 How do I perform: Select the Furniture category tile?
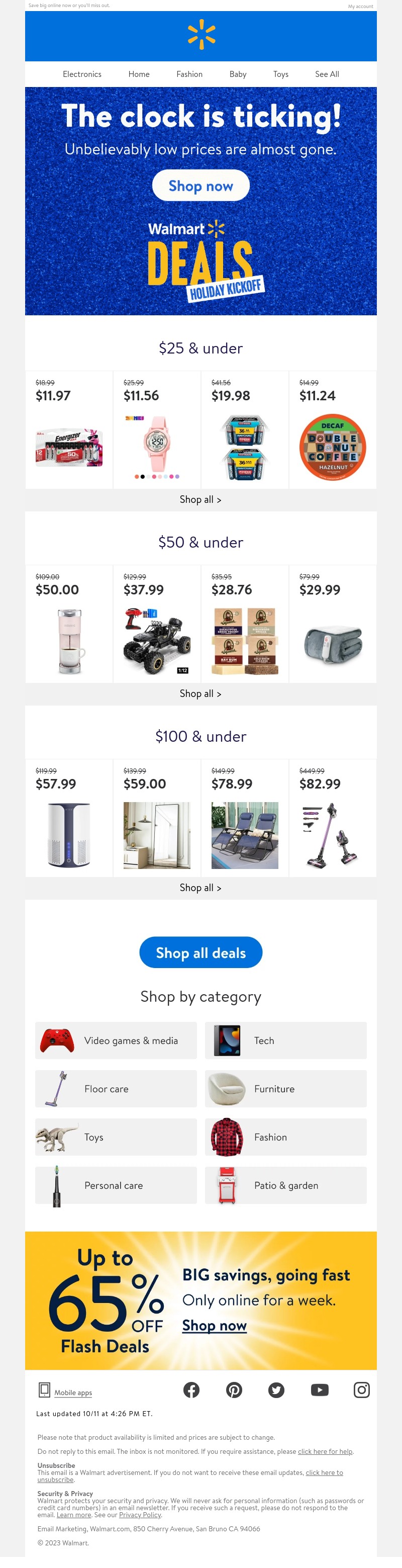[x=286, y=1089]
